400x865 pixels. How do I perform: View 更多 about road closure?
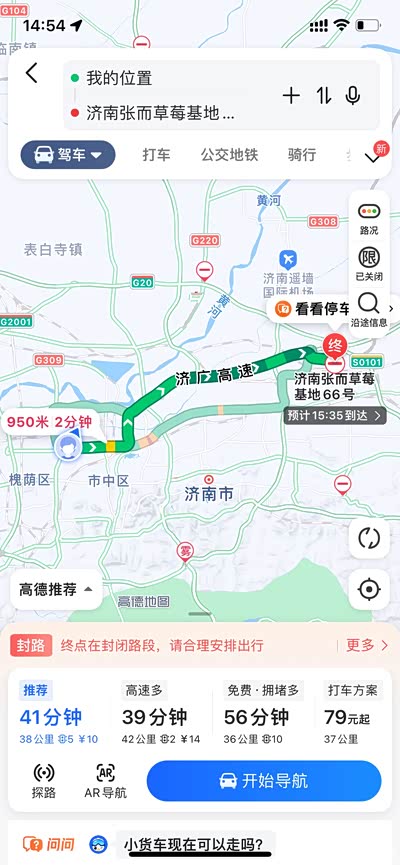pyautogui.click(x=367, y=645)
